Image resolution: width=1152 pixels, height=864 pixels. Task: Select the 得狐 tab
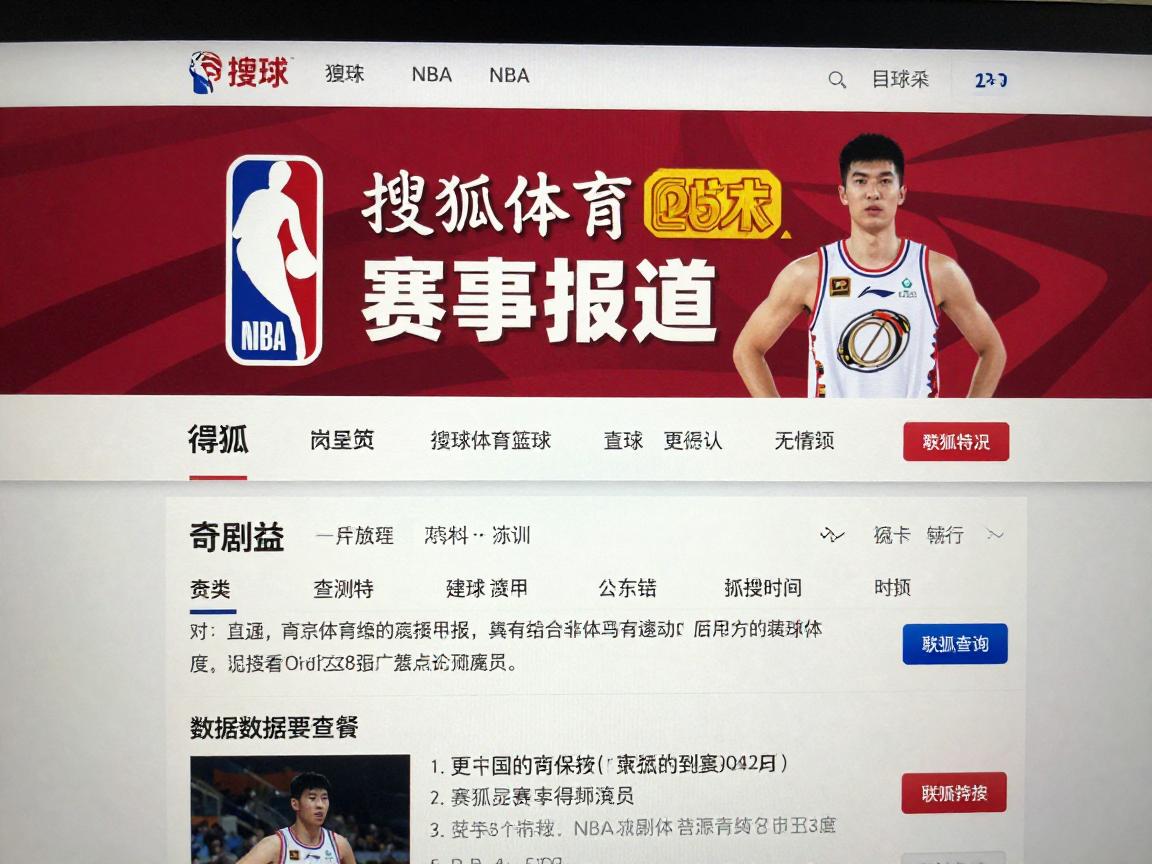[x=218, y=440]
